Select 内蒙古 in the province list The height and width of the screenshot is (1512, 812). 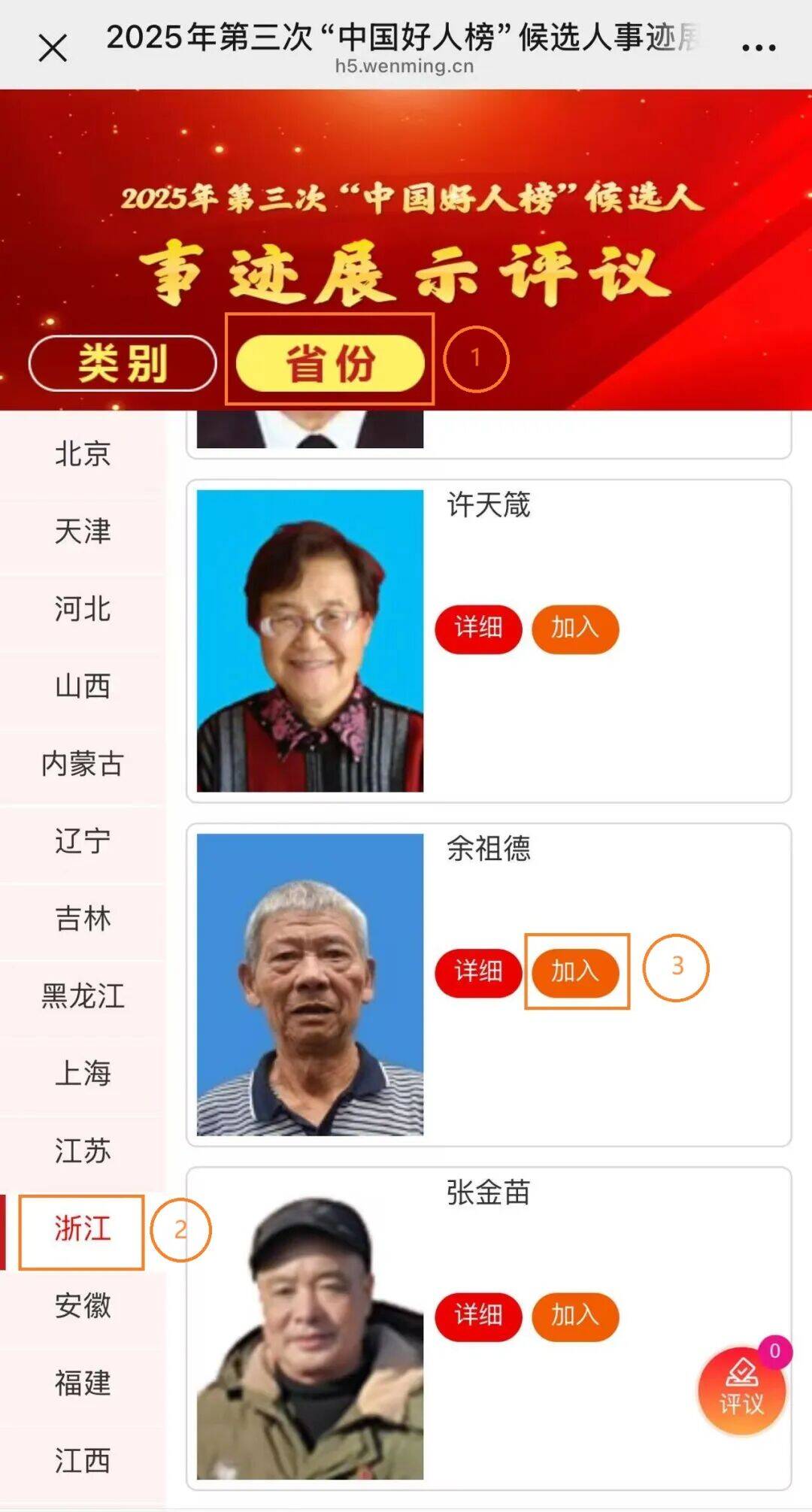point(83,764)
